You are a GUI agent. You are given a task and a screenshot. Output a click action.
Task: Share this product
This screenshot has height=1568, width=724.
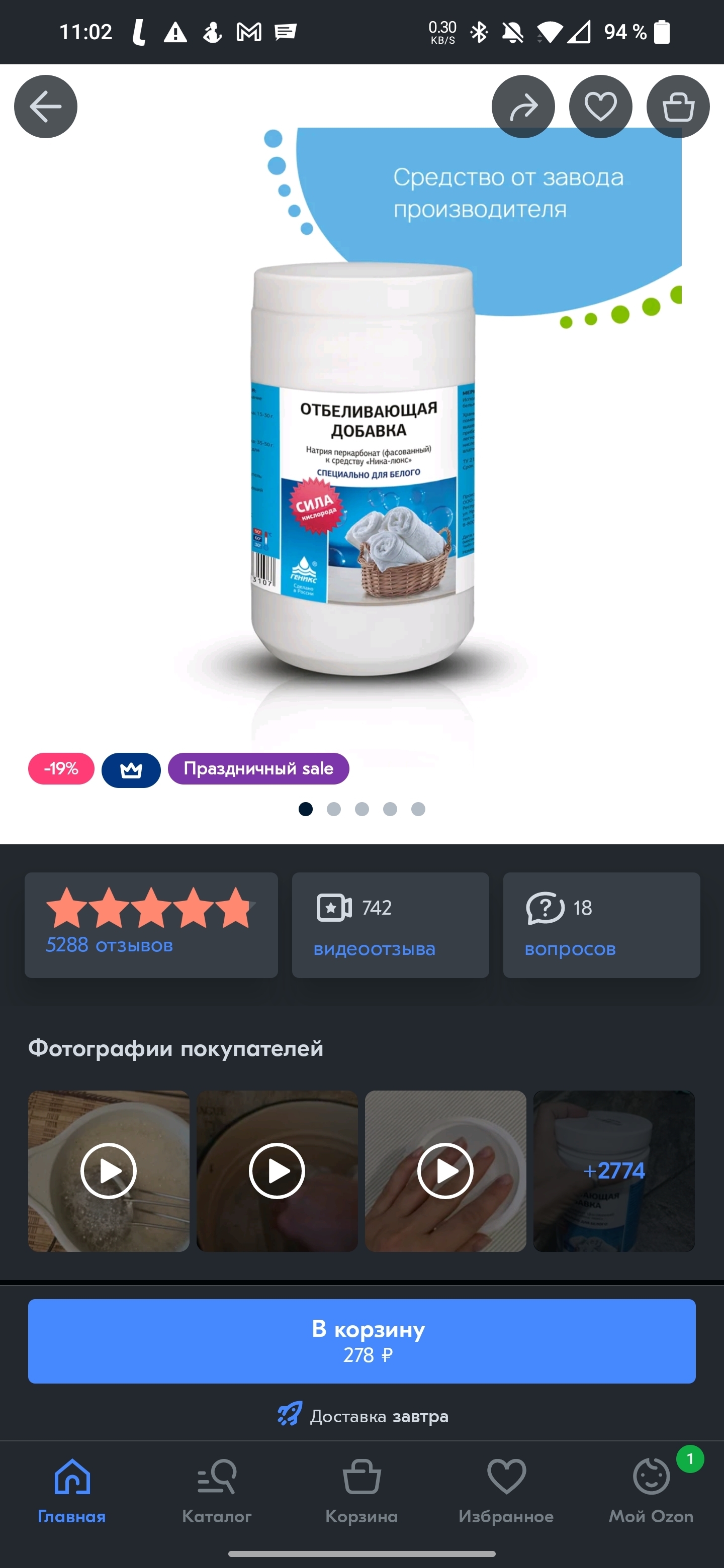(x=523, y=107)
